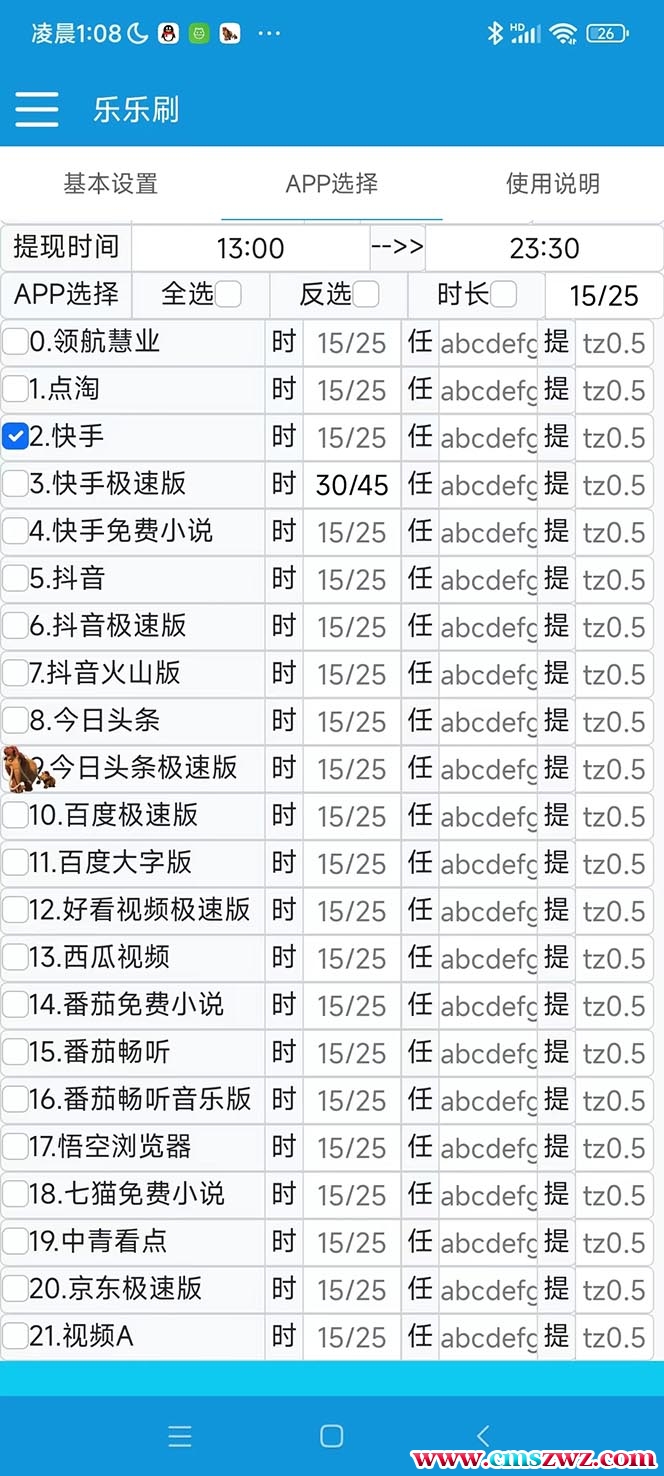Tick the 20.京东极速版 checkbox

click(15, 1290)
